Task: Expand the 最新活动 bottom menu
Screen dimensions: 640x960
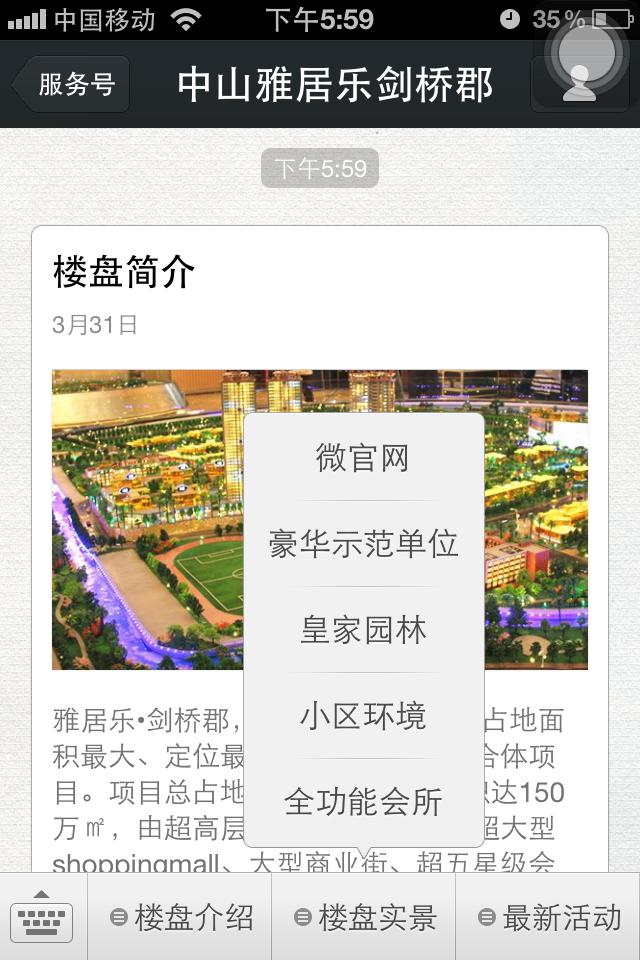Action: pyautogui.click(x=549, y=917)
